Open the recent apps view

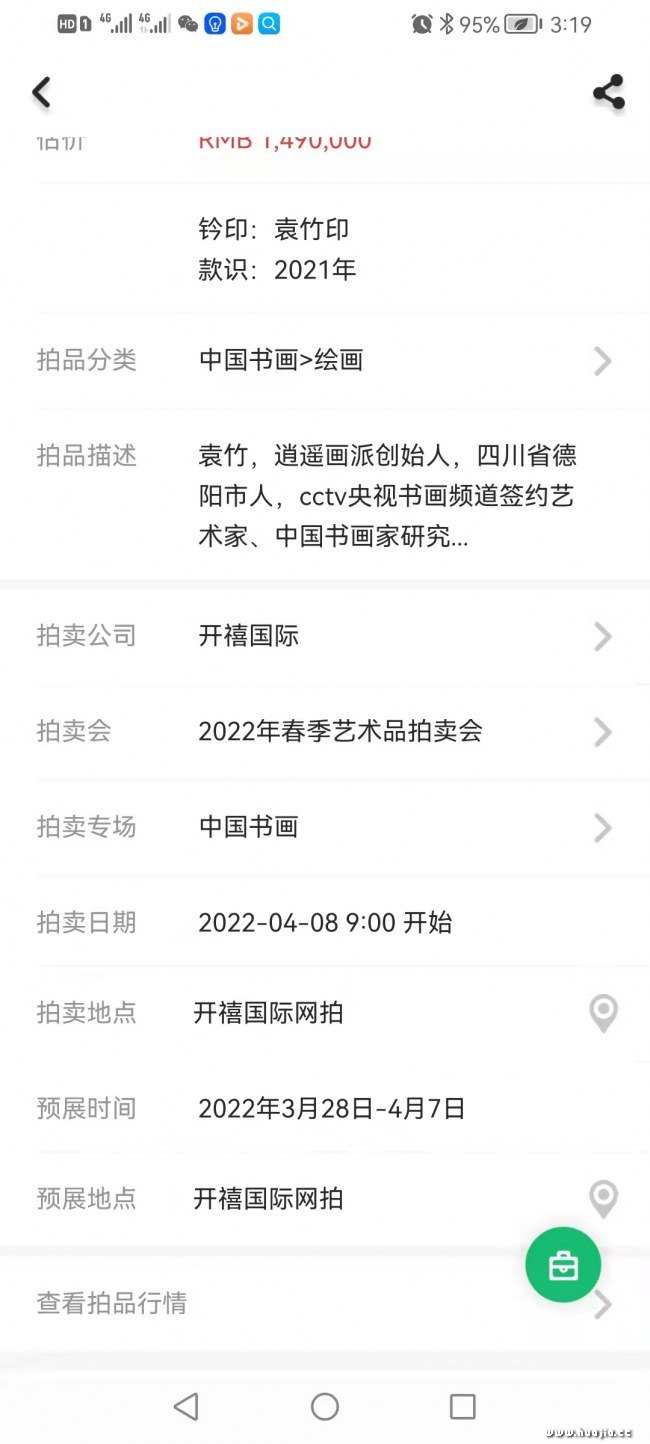click(462, 1407)
